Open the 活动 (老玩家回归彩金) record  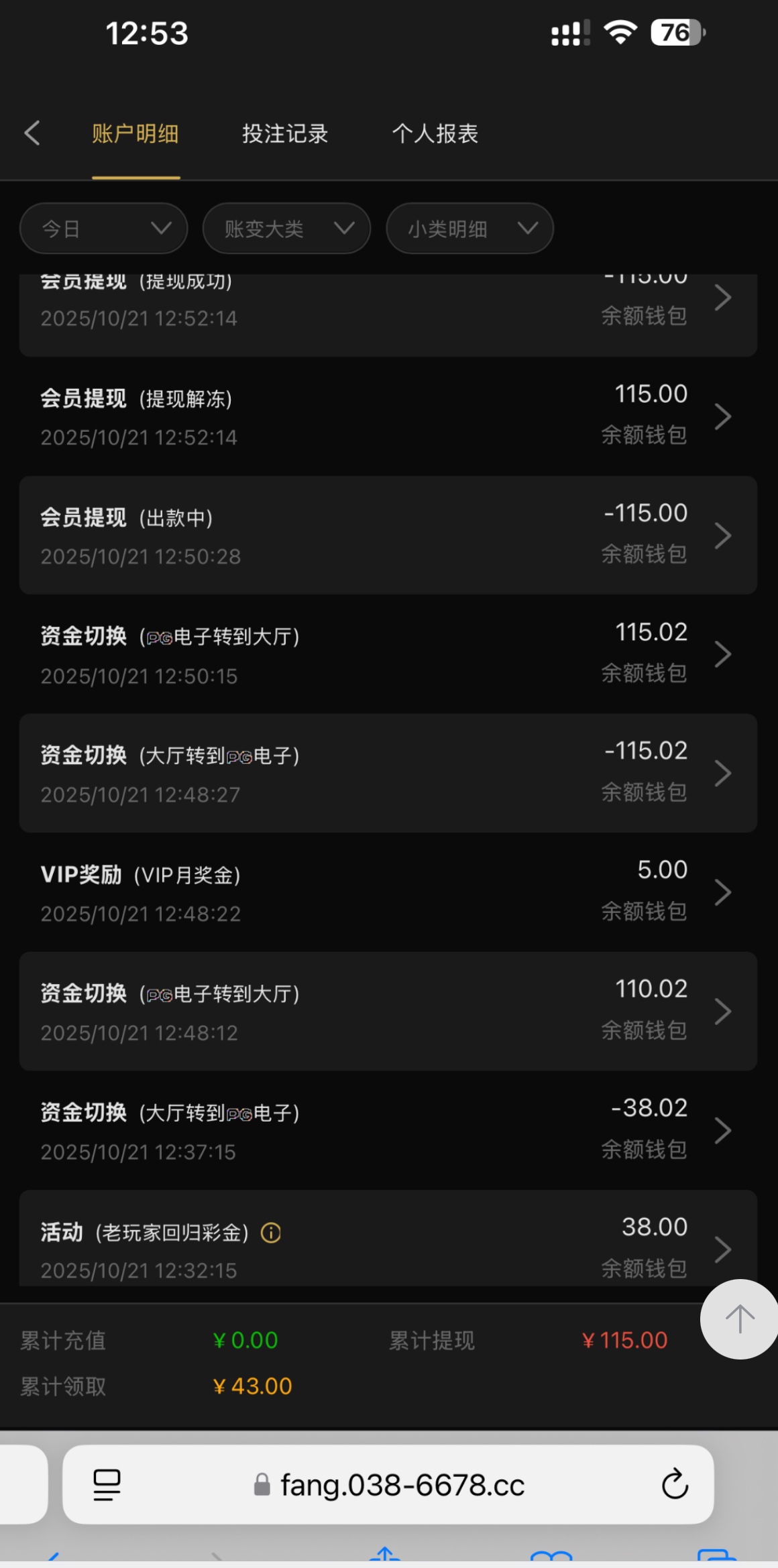[388, 1246]
